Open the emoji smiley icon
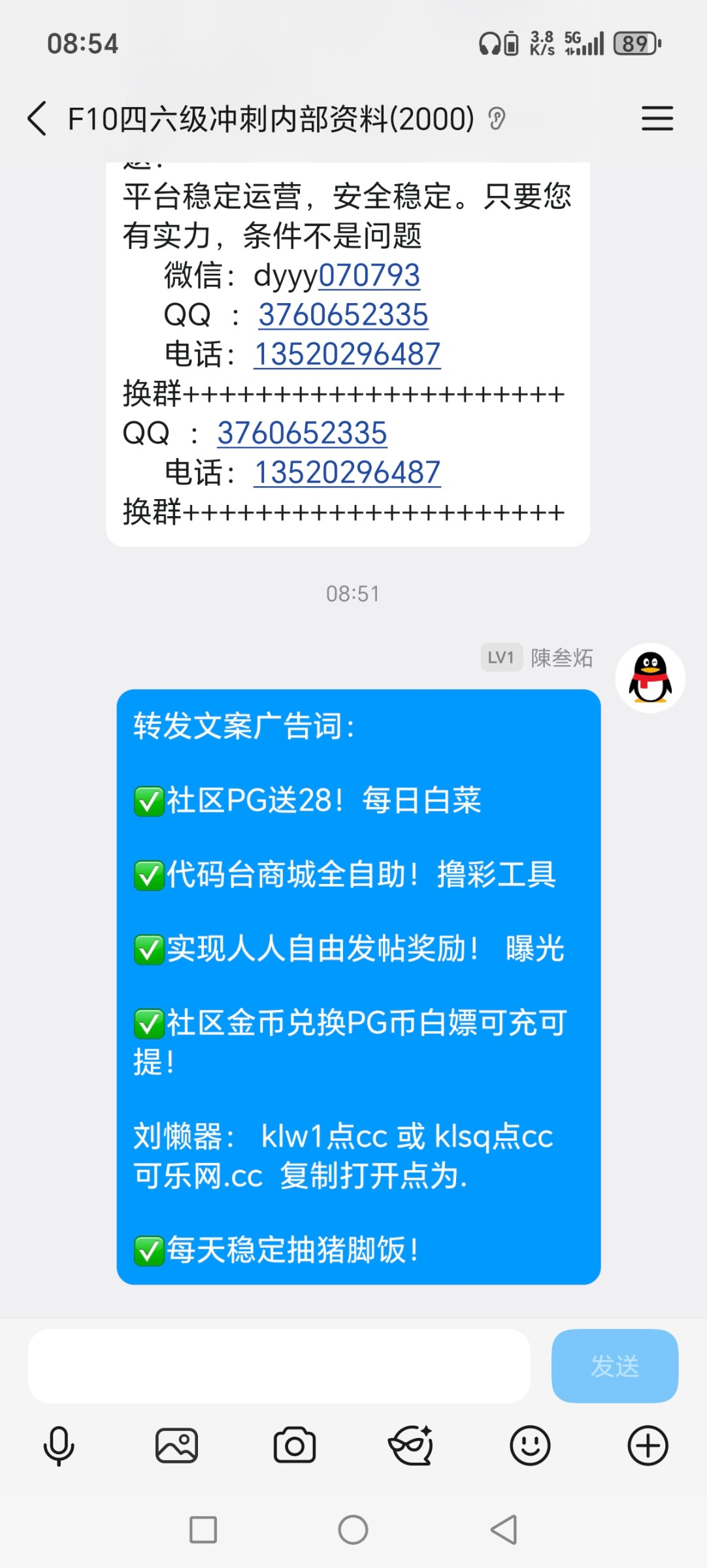Image resolution: width=707 pixels, height=1568 pixels. 531,1445
